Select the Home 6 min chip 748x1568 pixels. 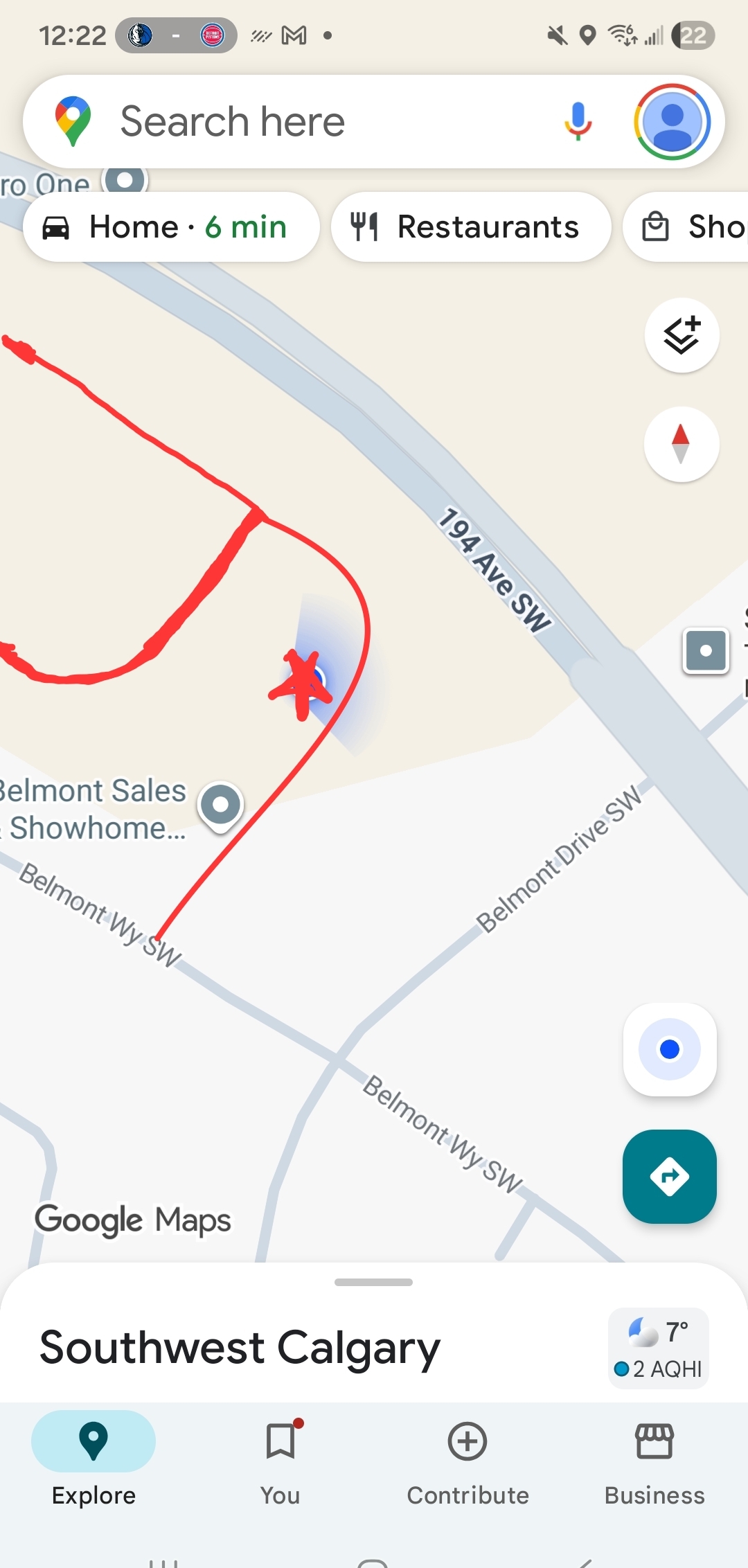pos(171,227)
